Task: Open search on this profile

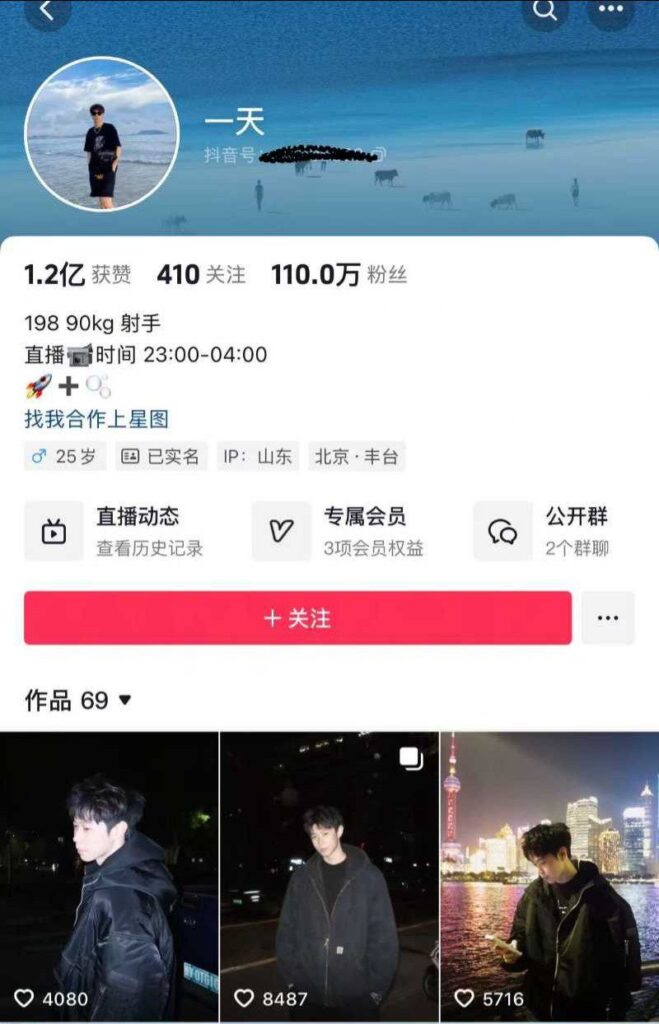Action: click(x=545, y=11)
